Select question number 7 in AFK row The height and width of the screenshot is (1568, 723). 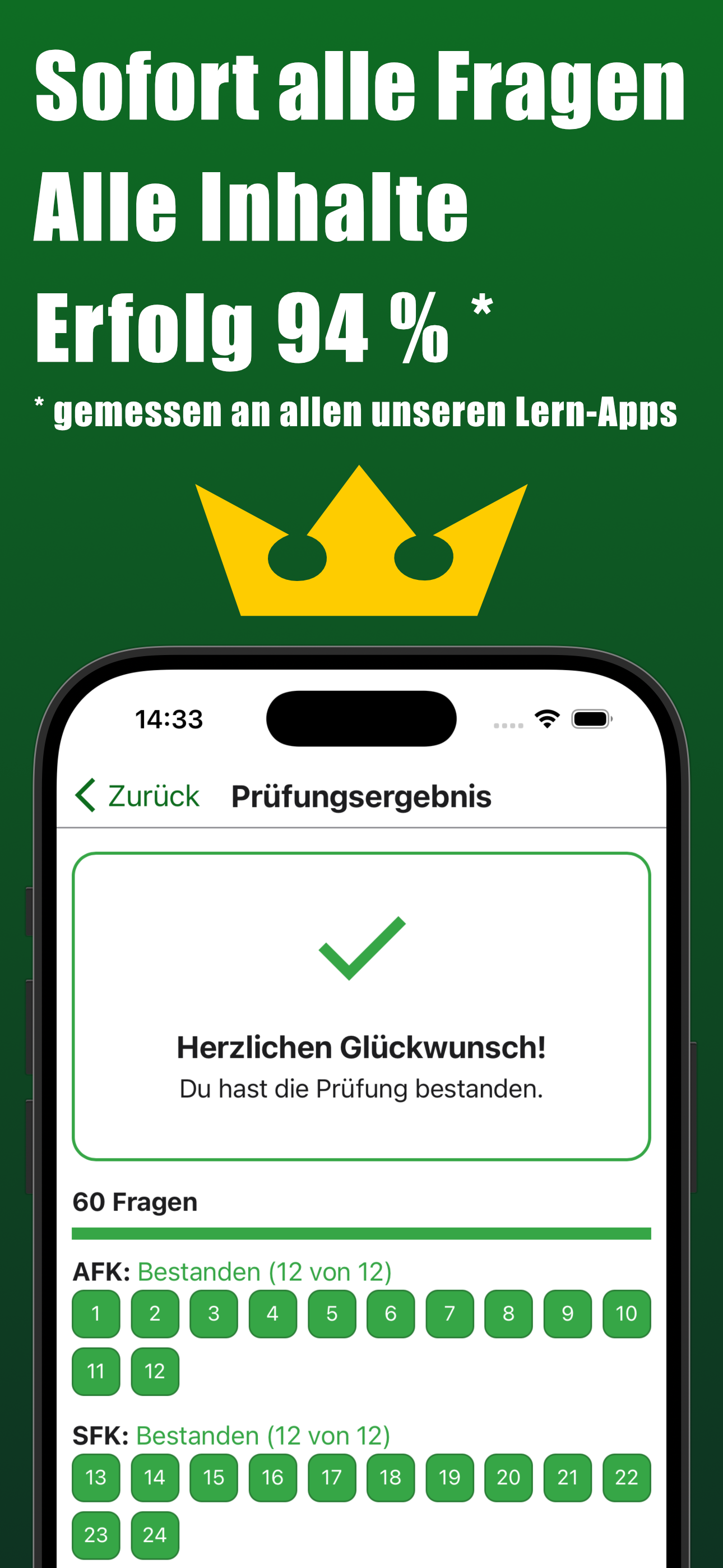(x=449, y=1313)
